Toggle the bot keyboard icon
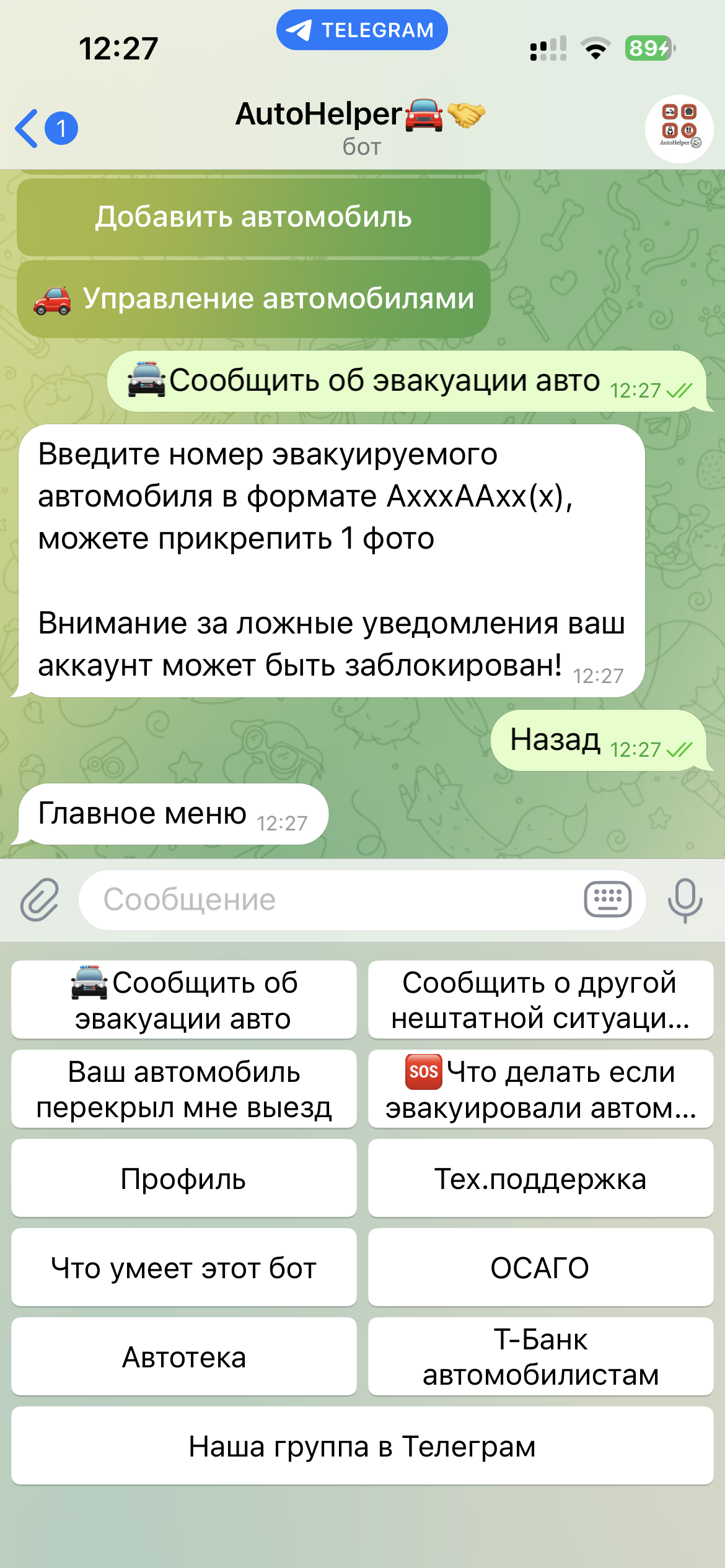 (607, 899)
